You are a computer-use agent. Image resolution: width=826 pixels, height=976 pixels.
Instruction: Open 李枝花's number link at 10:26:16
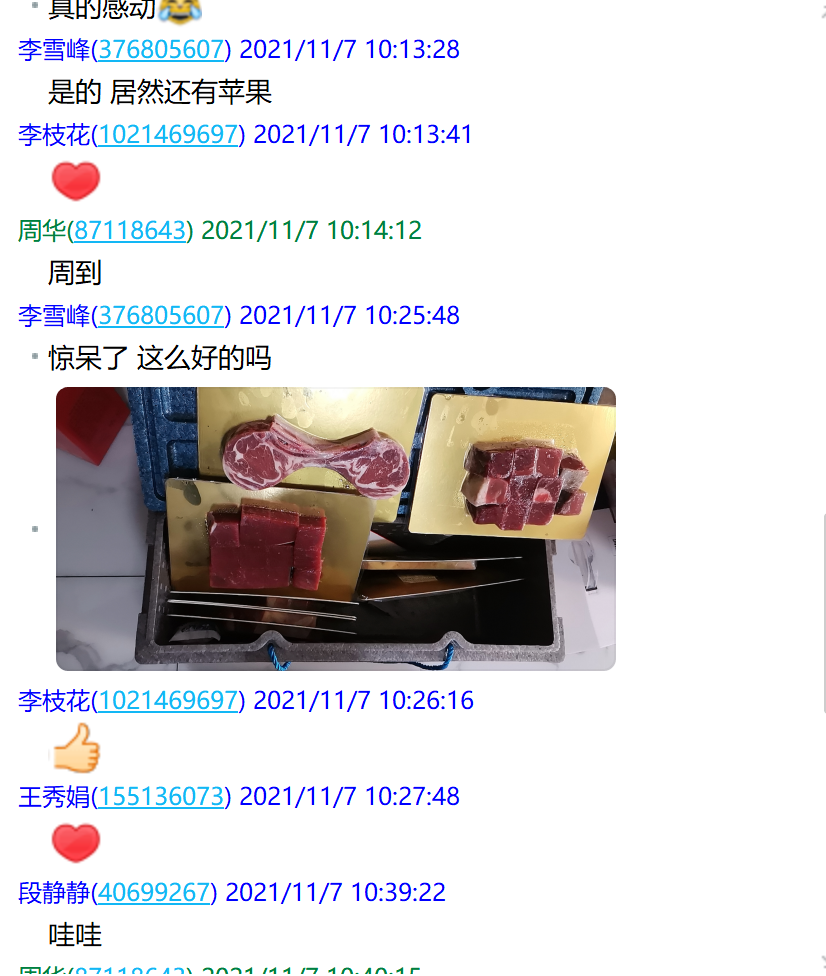click(168, 700)
